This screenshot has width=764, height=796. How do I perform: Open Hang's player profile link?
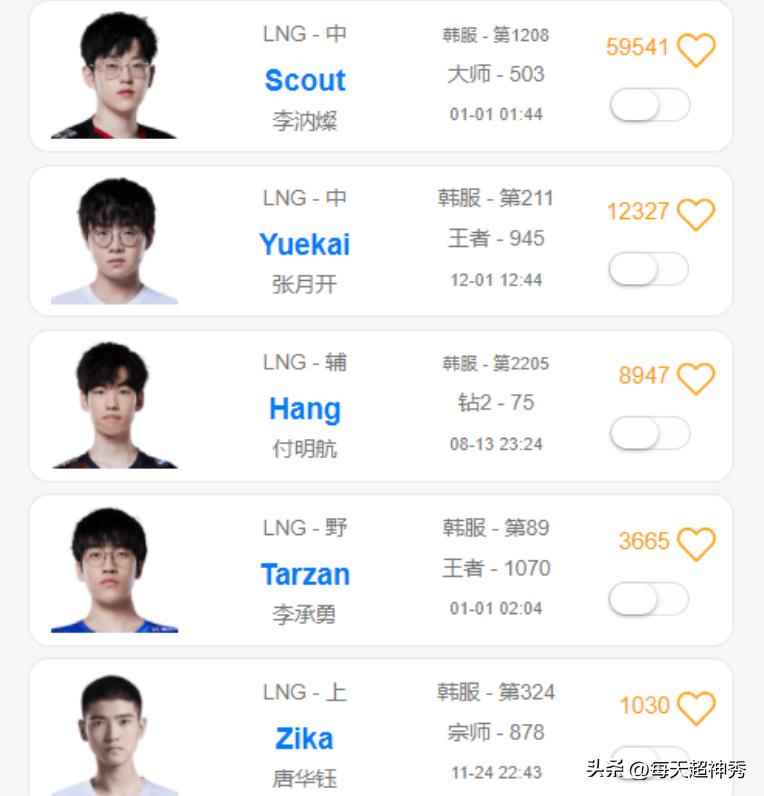[305, 409]
